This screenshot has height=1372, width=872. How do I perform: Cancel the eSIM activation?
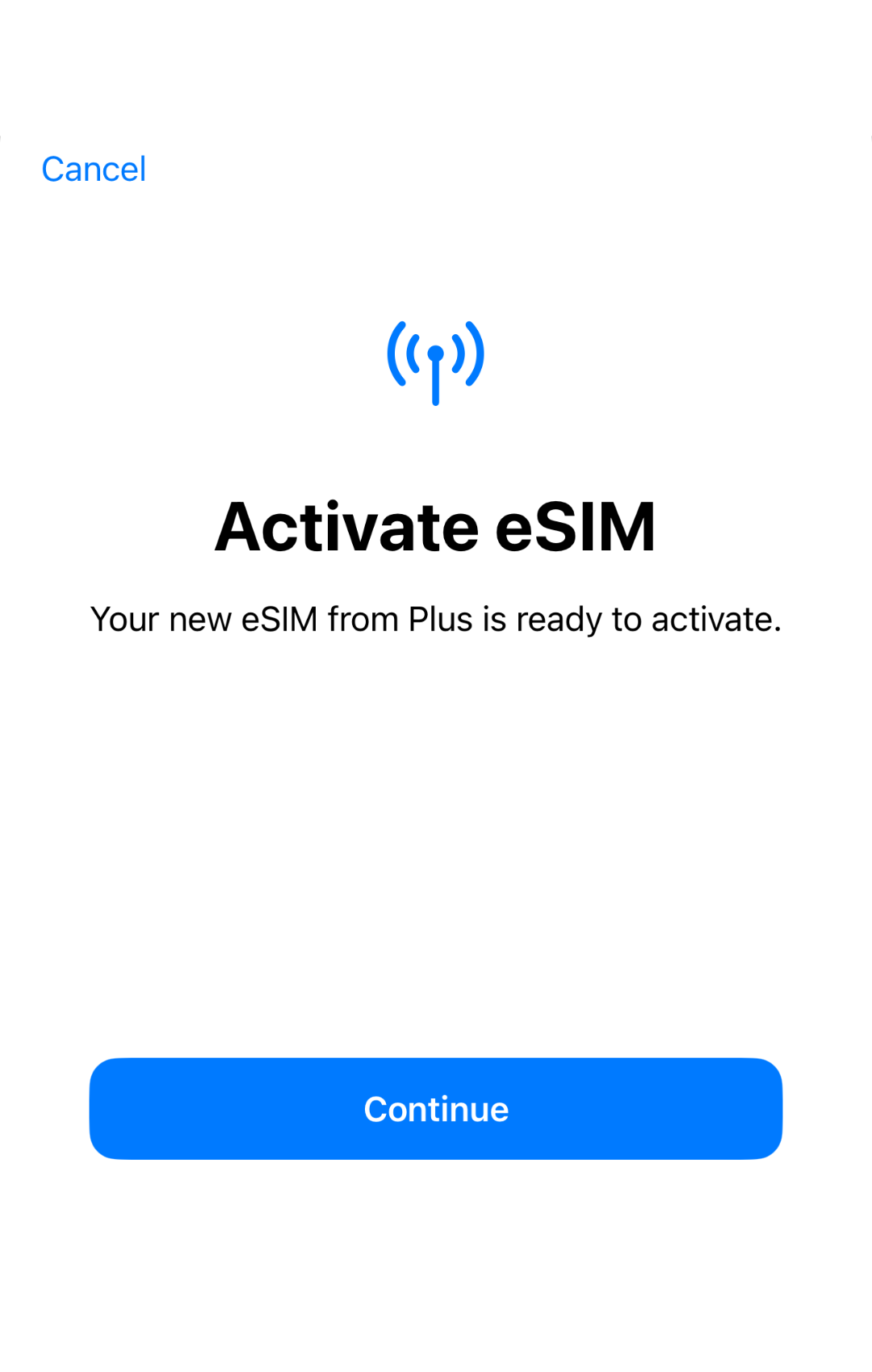(94, 169)
